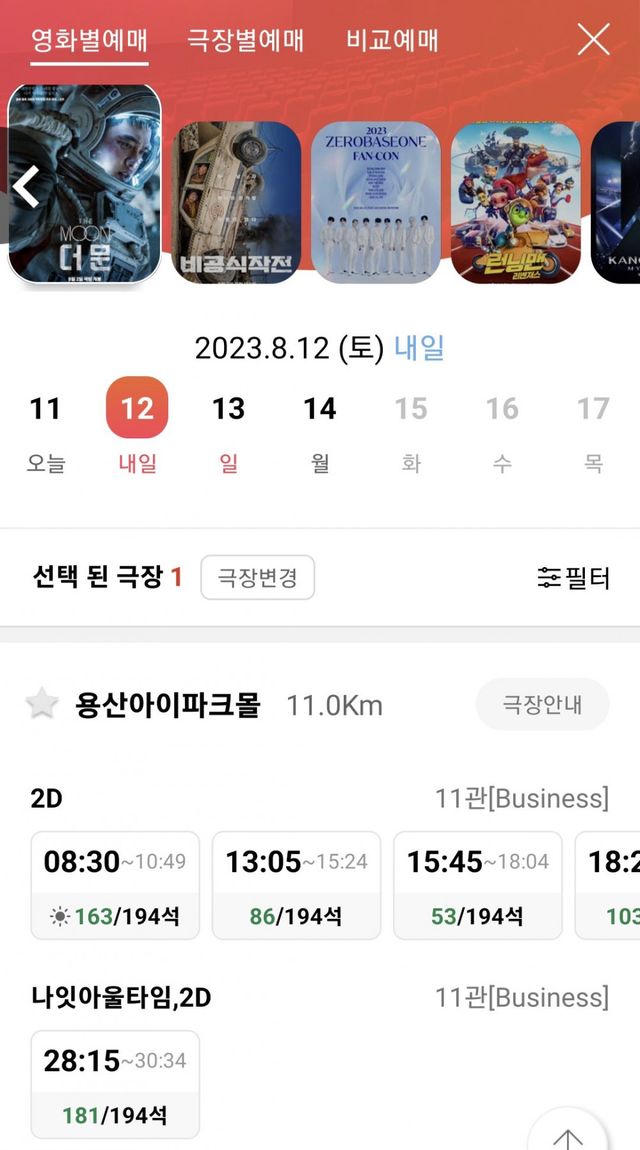The image size is (640, 1150).
Task: Tap the 극장변경 button
Action: 257,578
